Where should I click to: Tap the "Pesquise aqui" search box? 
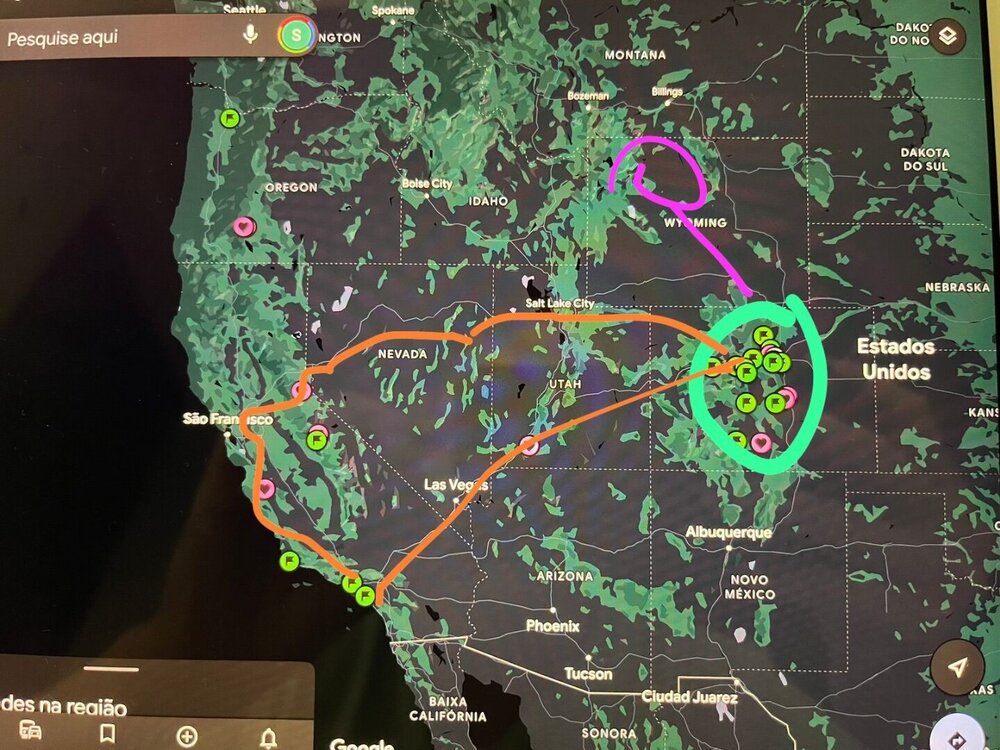pyautogui.click(x=110, y=38)
